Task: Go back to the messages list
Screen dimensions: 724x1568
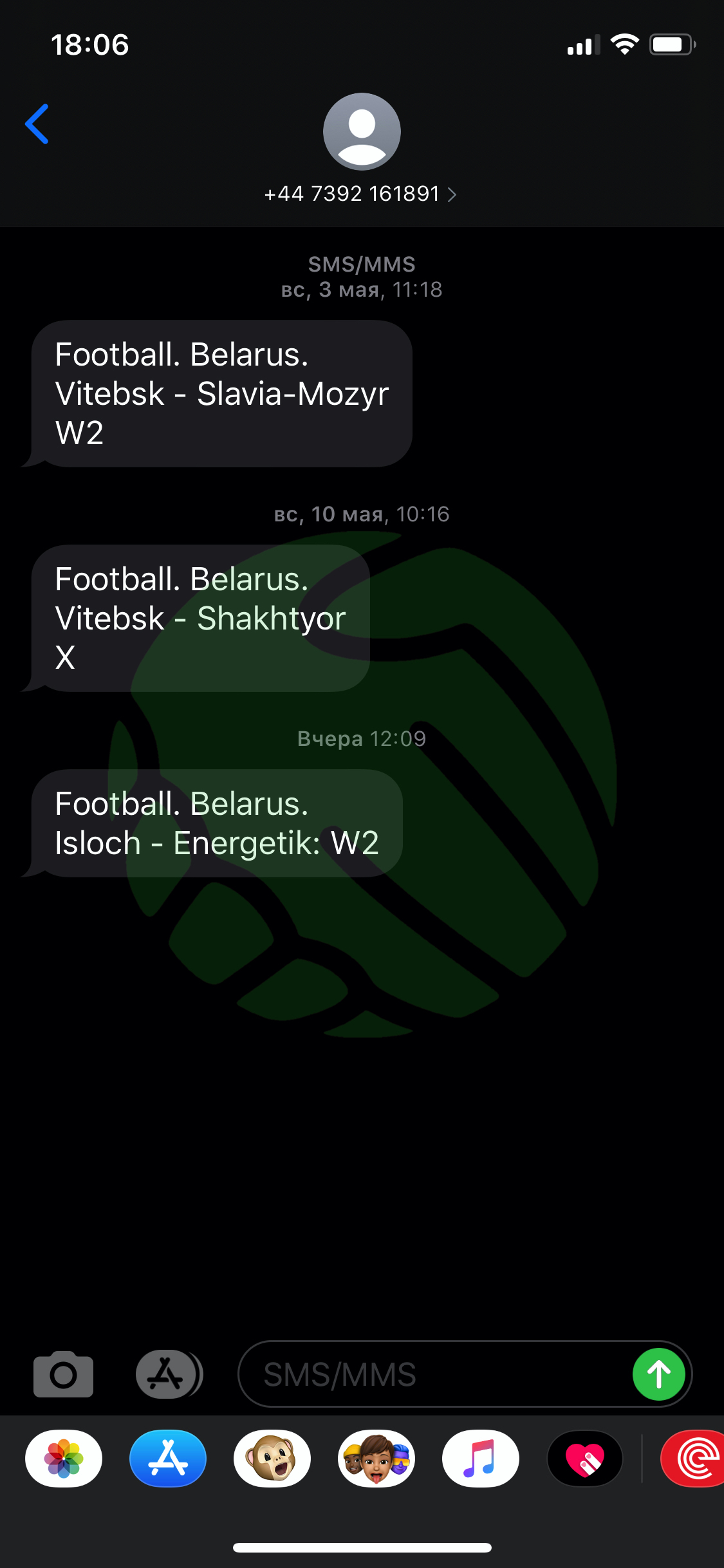Action: tap(37, 124)
